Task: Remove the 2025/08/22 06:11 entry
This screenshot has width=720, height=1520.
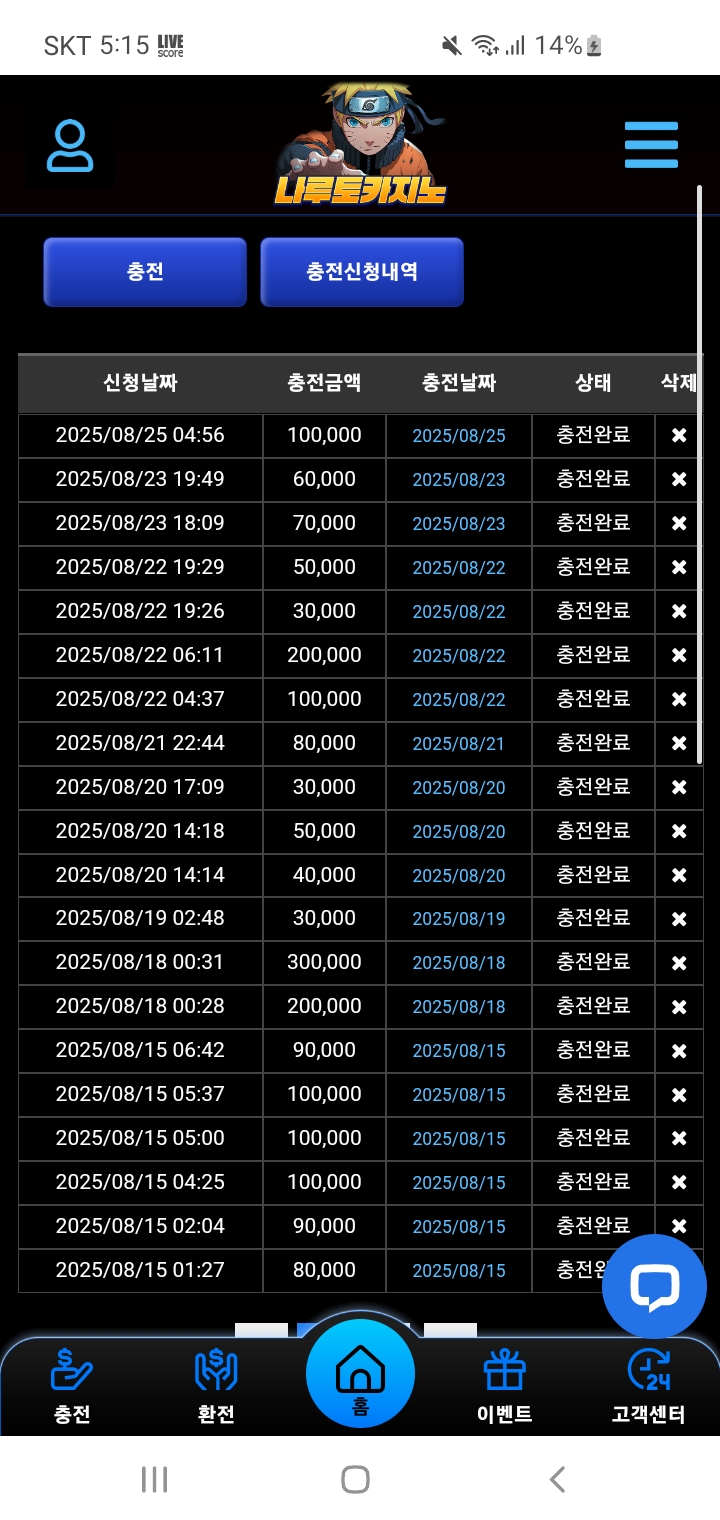Action: [679, 656]
